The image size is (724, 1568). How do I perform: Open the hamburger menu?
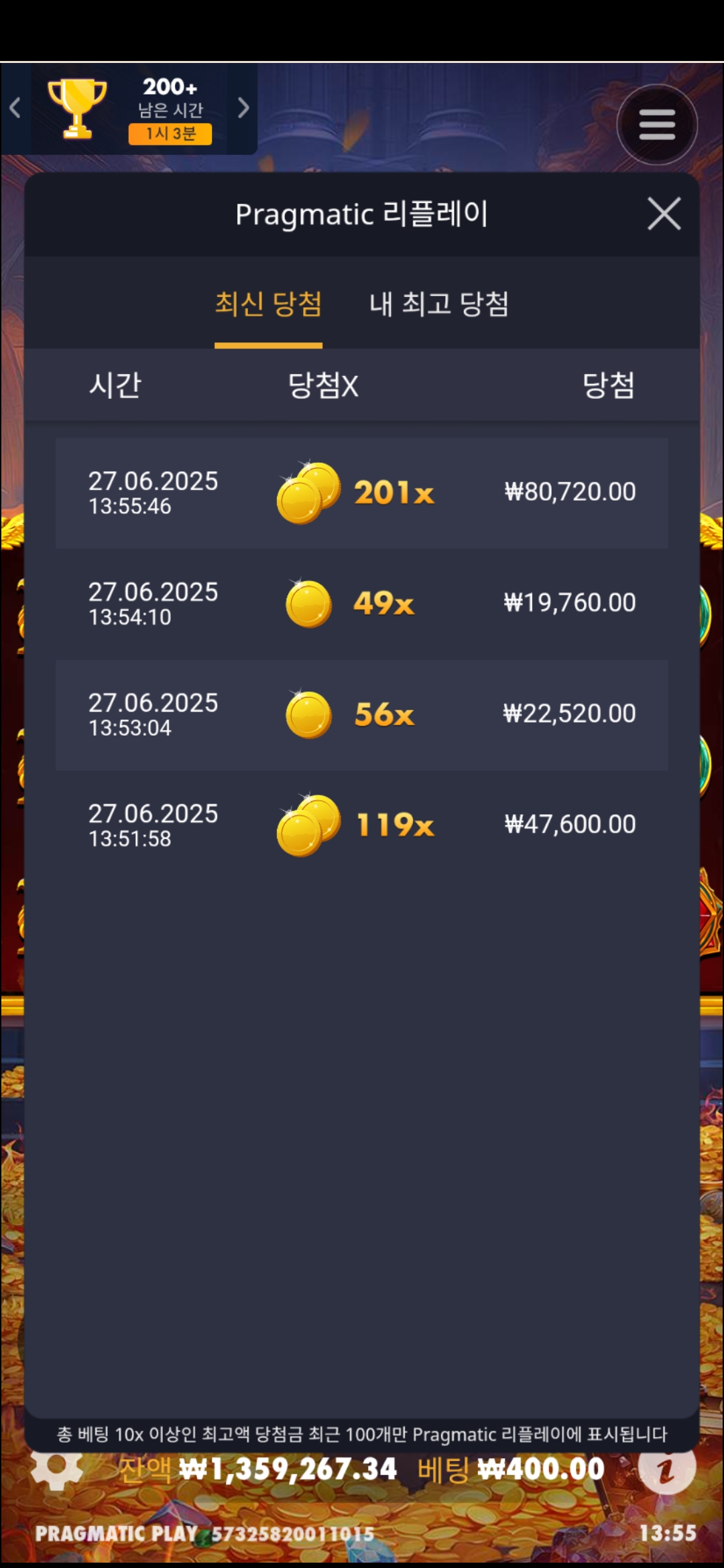[656, 125]
